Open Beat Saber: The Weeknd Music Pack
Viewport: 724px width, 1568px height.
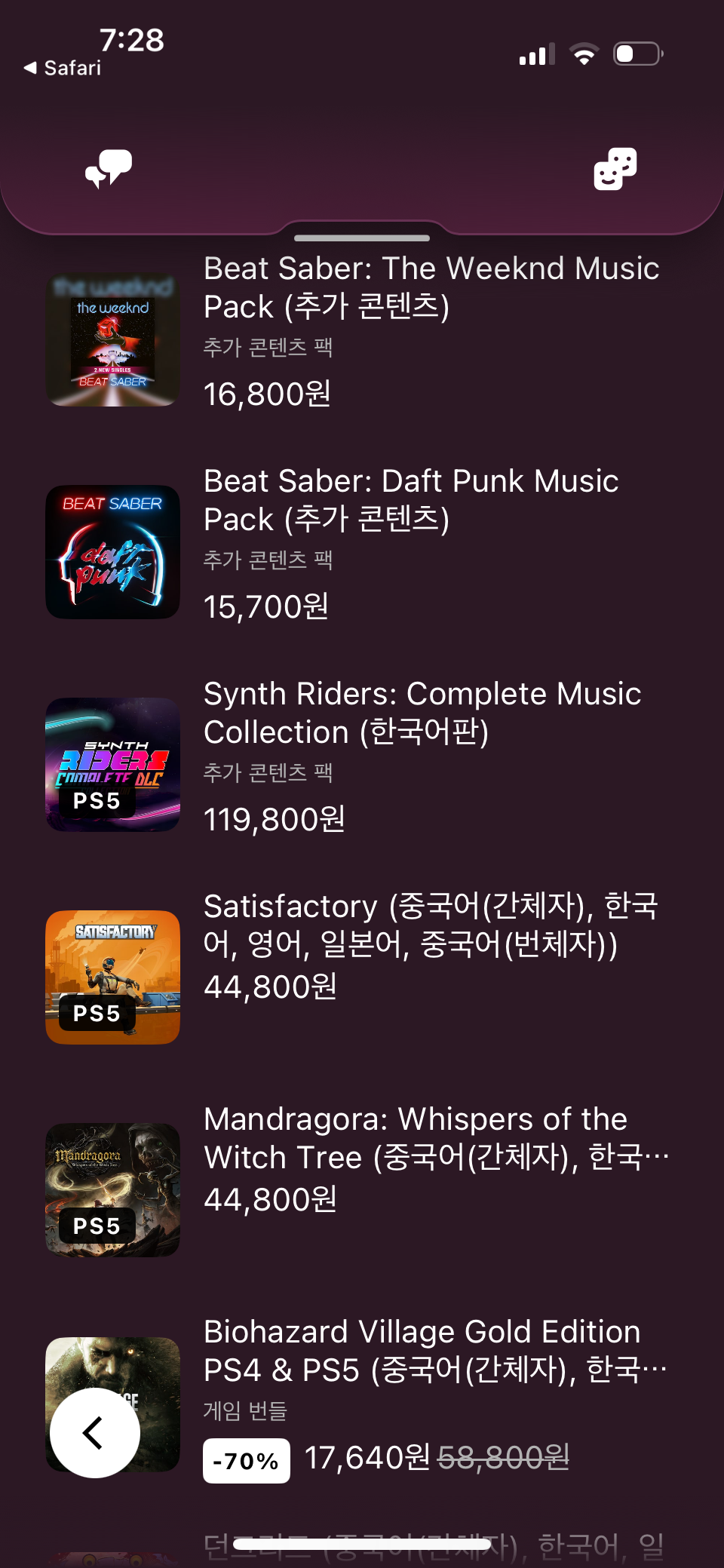(431, 287)
